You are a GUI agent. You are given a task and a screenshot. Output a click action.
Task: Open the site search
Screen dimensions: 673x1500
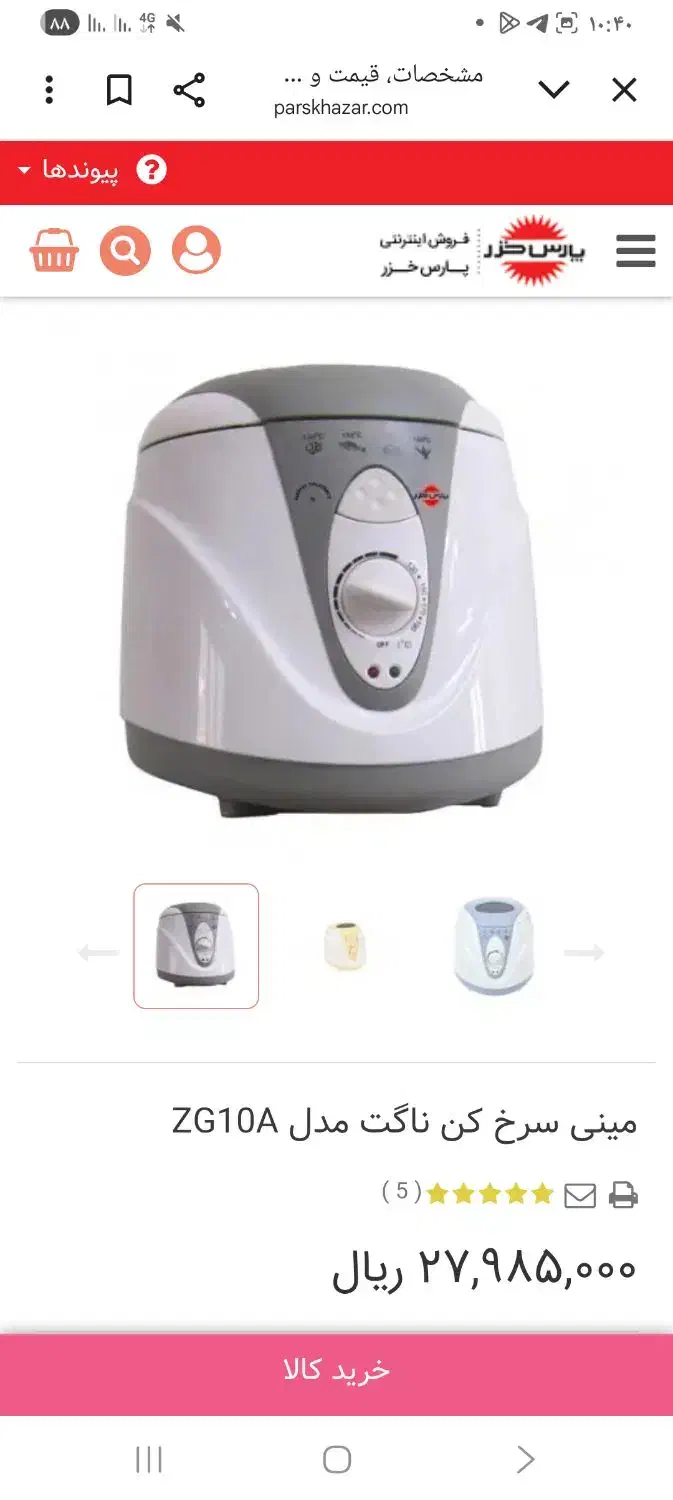125,250
